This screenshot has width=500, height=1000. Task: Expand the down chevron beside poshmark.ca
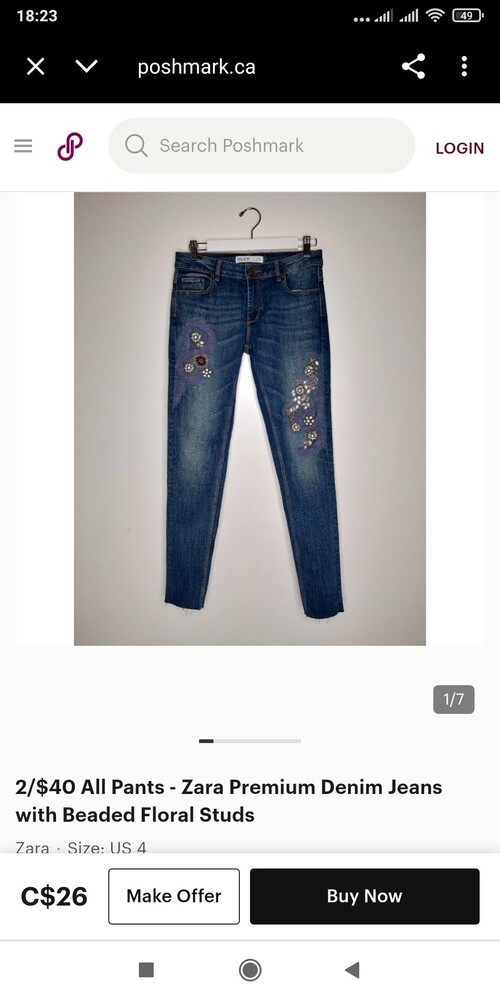coord(86,66)
